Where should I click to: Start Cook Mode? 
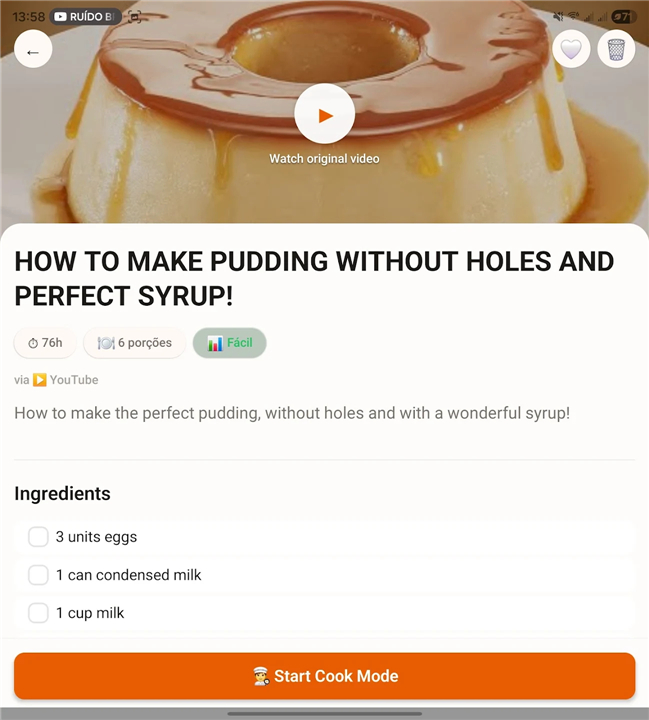click(324, 676)
